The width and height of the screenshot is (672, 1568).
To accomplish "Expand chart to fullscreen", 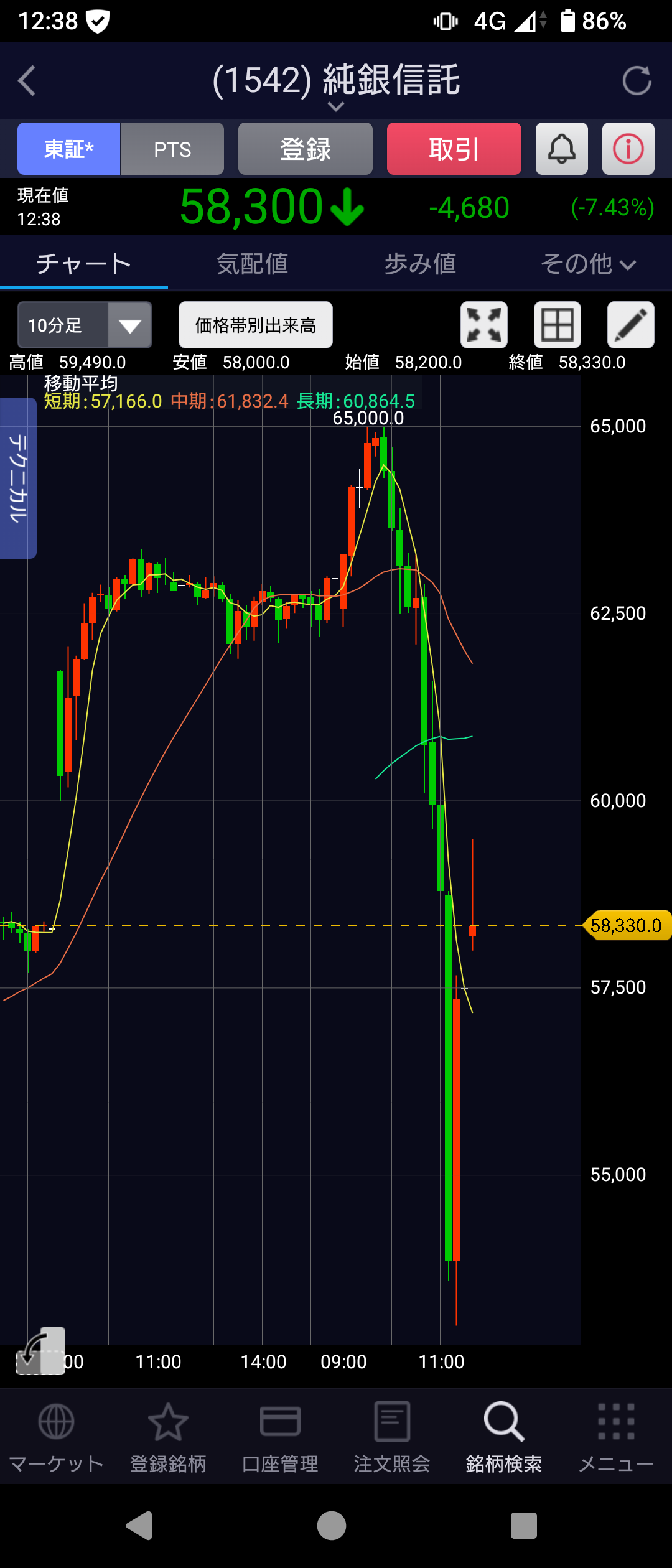I will [x=483, y=325].
